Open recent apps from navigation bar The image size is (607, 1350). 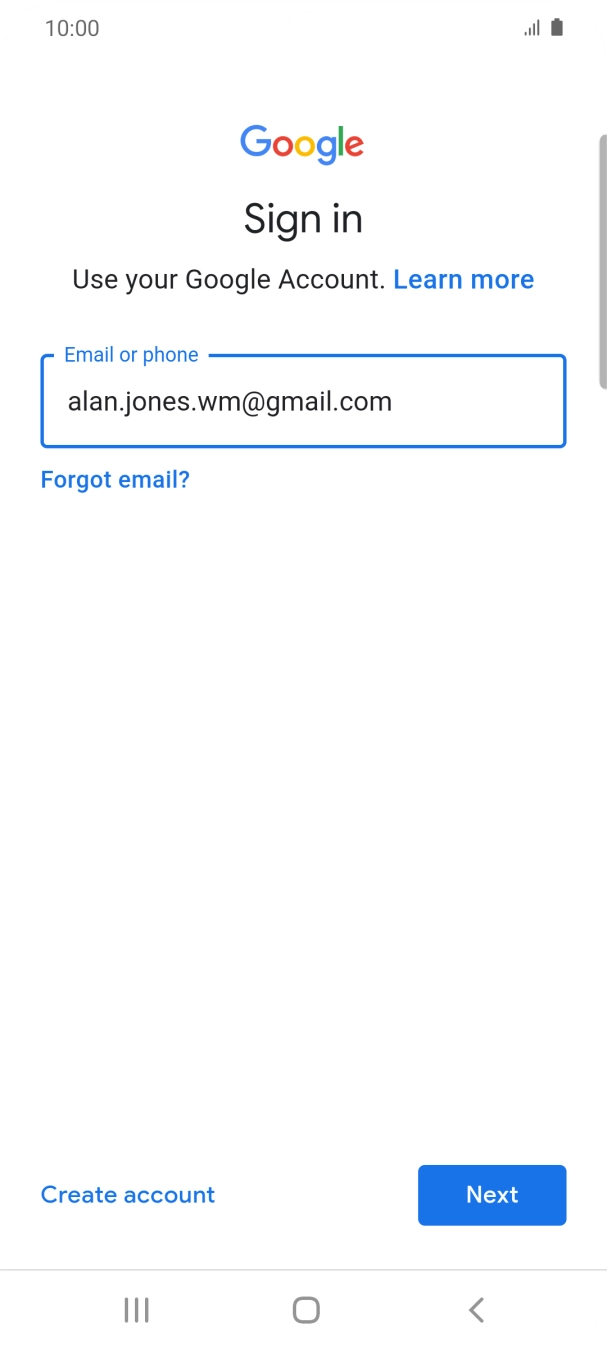(136, 1310)
